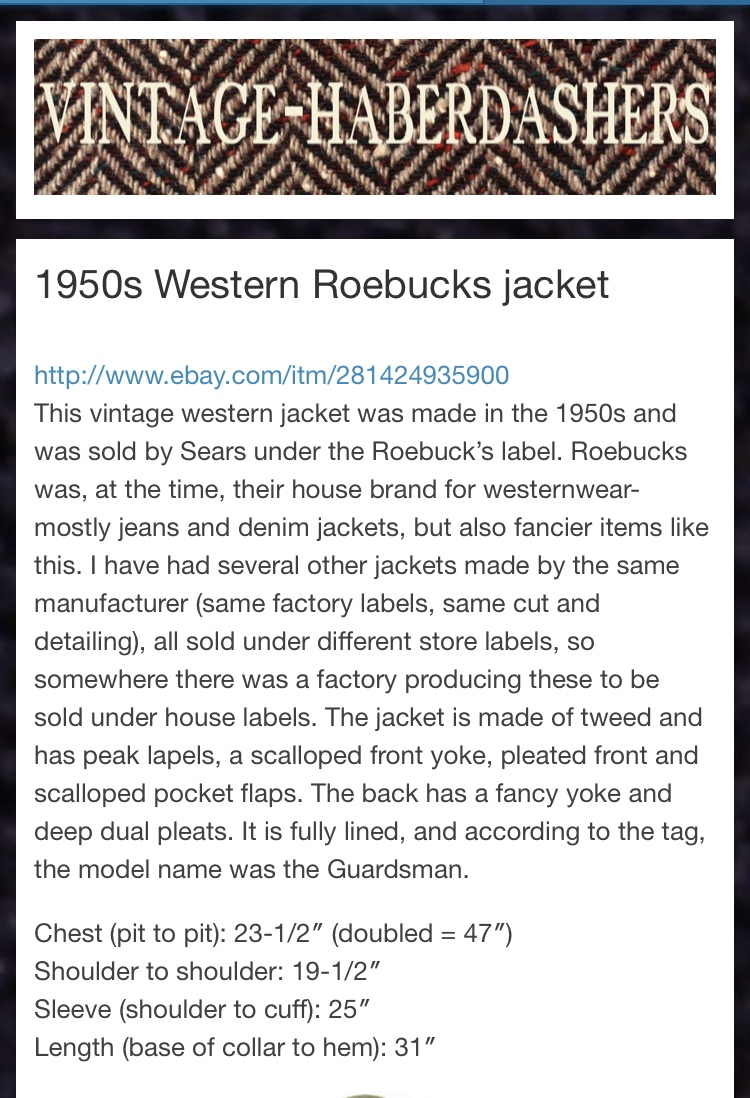The image size is (750, 1098).
Task: Open the 1950s Western Roebucks jacket post title
Action: pos(321,285)
